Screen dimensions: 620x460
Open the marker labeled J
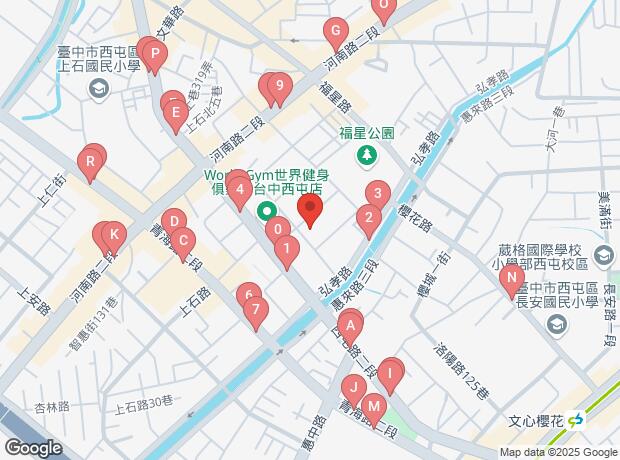click(352, 389)
